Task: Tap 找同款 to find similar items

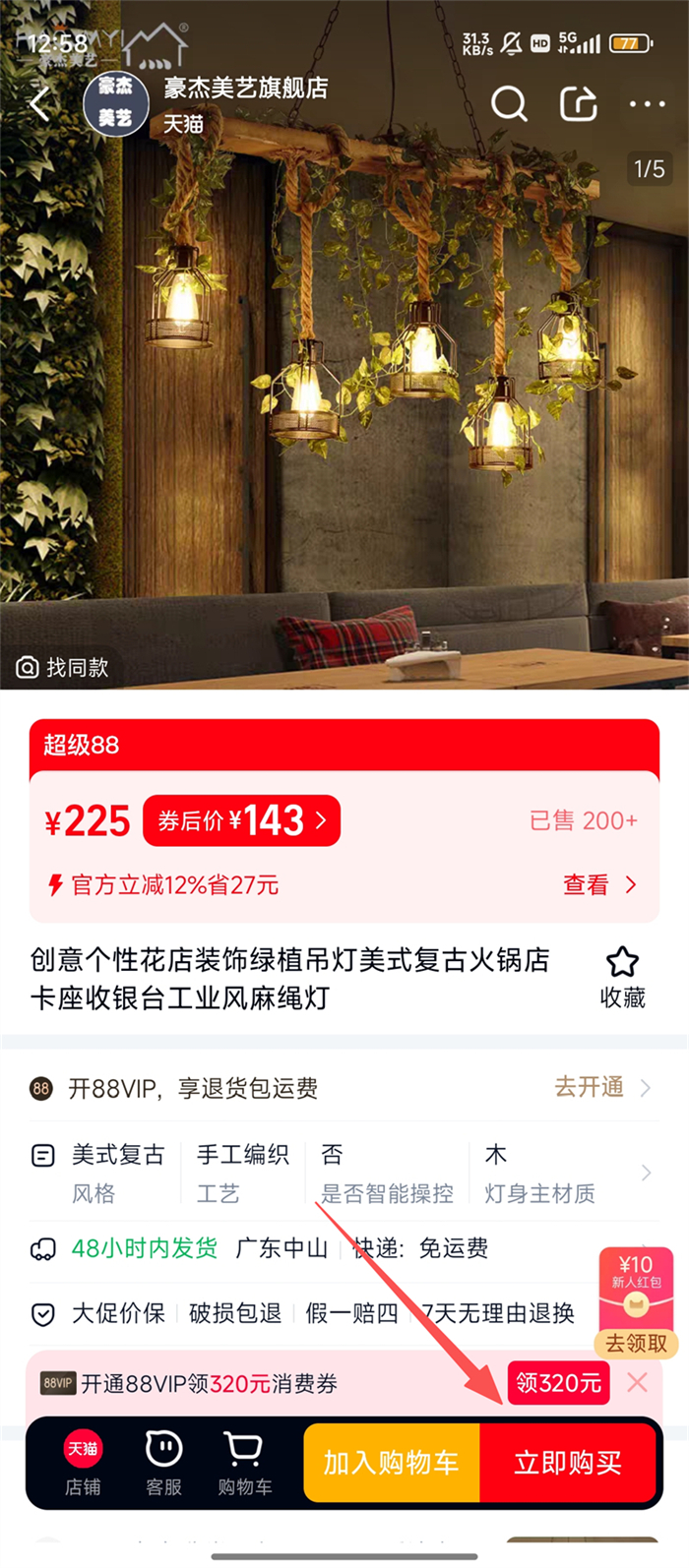Action: 63,668
